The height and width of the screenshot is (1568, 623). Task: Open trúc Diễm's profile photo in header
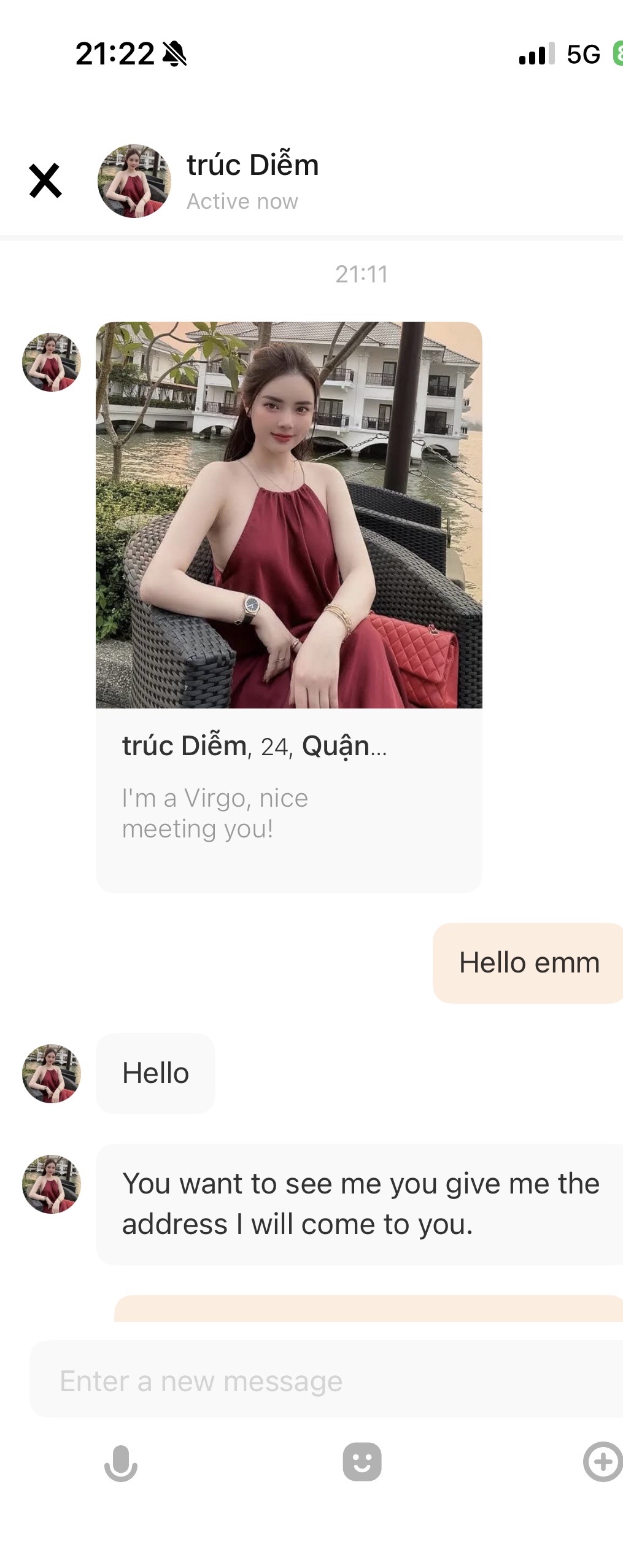[x=134, y=181]
